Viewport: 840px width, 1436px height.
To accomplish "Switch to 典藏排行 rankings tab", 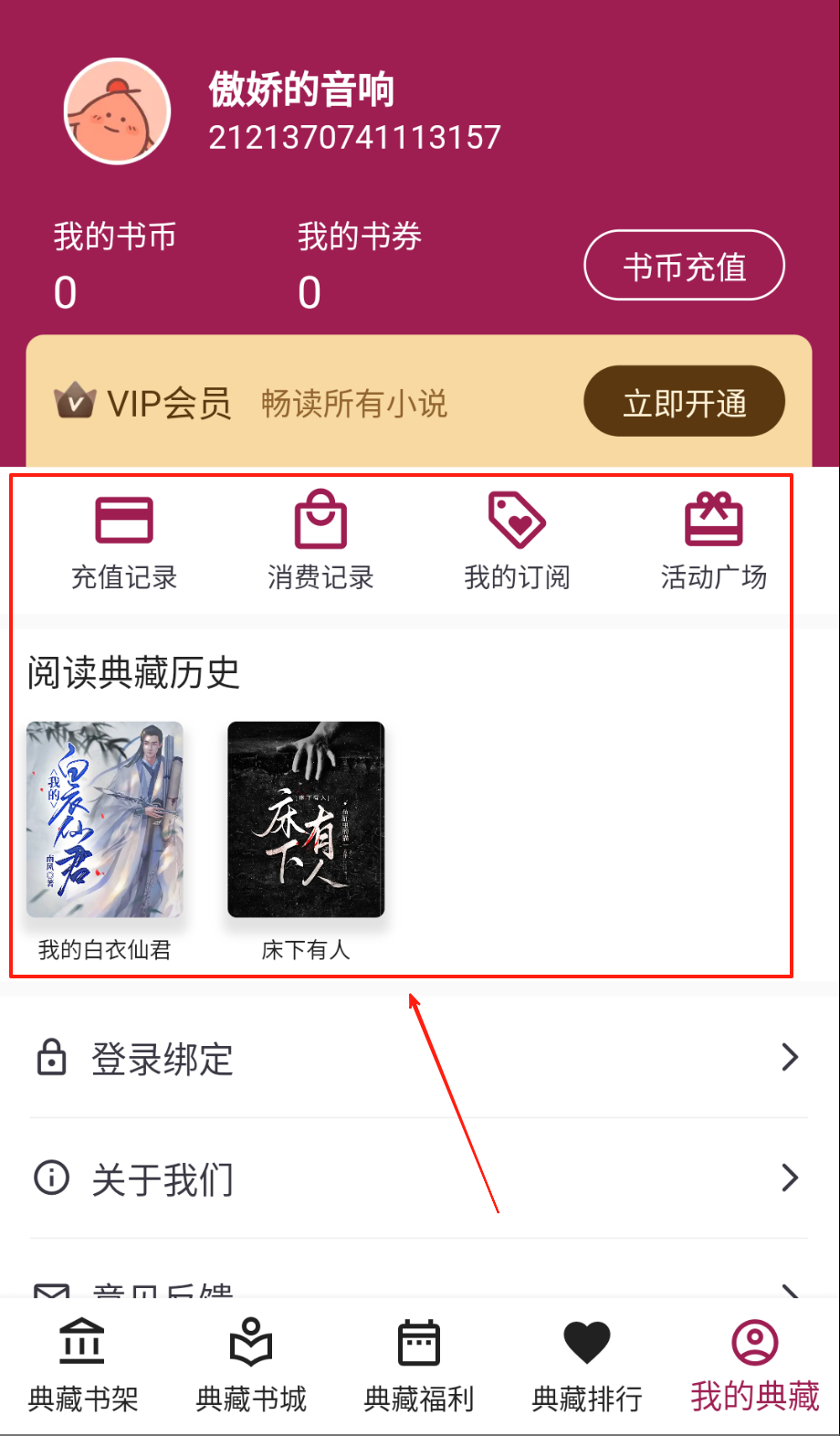I will [587, 1365].
